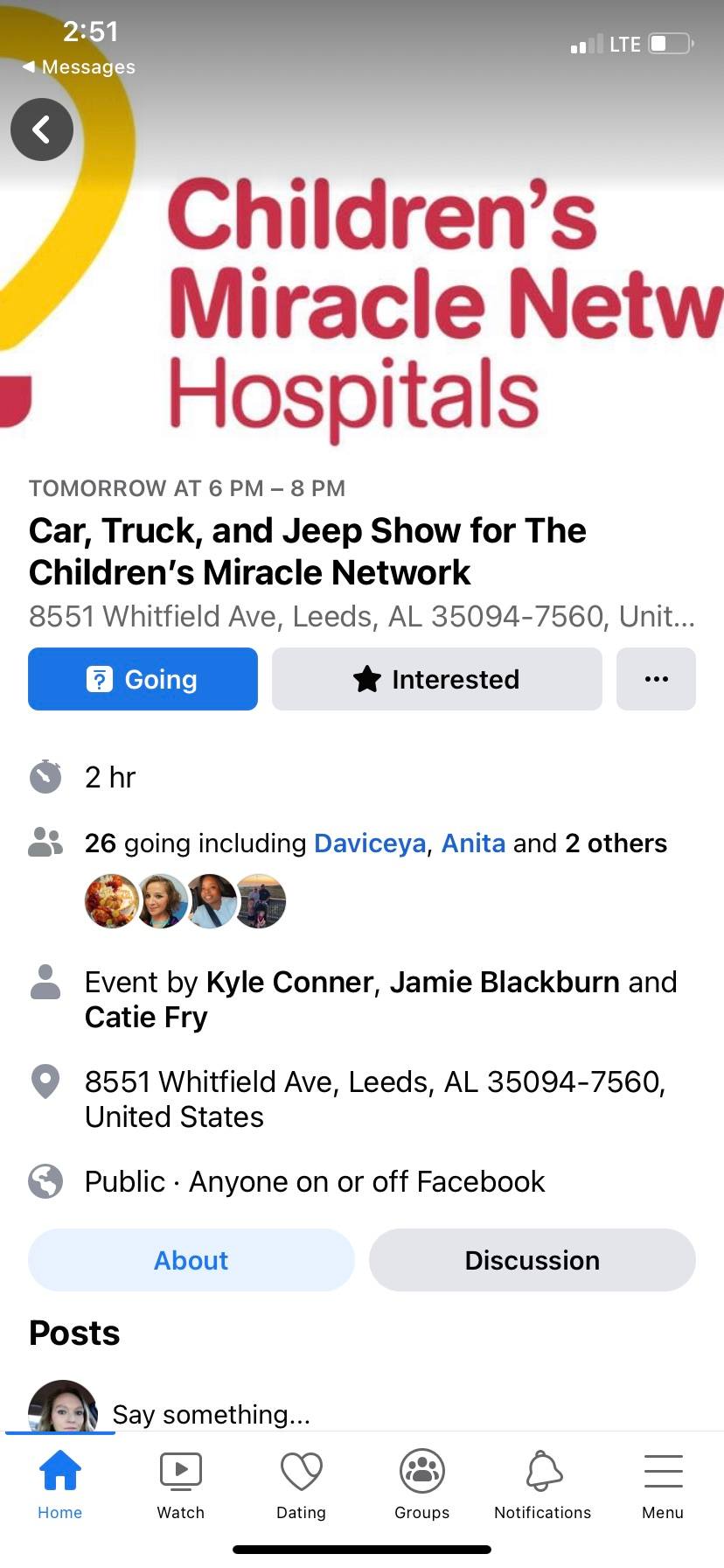Mark event as Interested
The height and width of the screenshot is (1568, 724).
click(x=436, y=679)
